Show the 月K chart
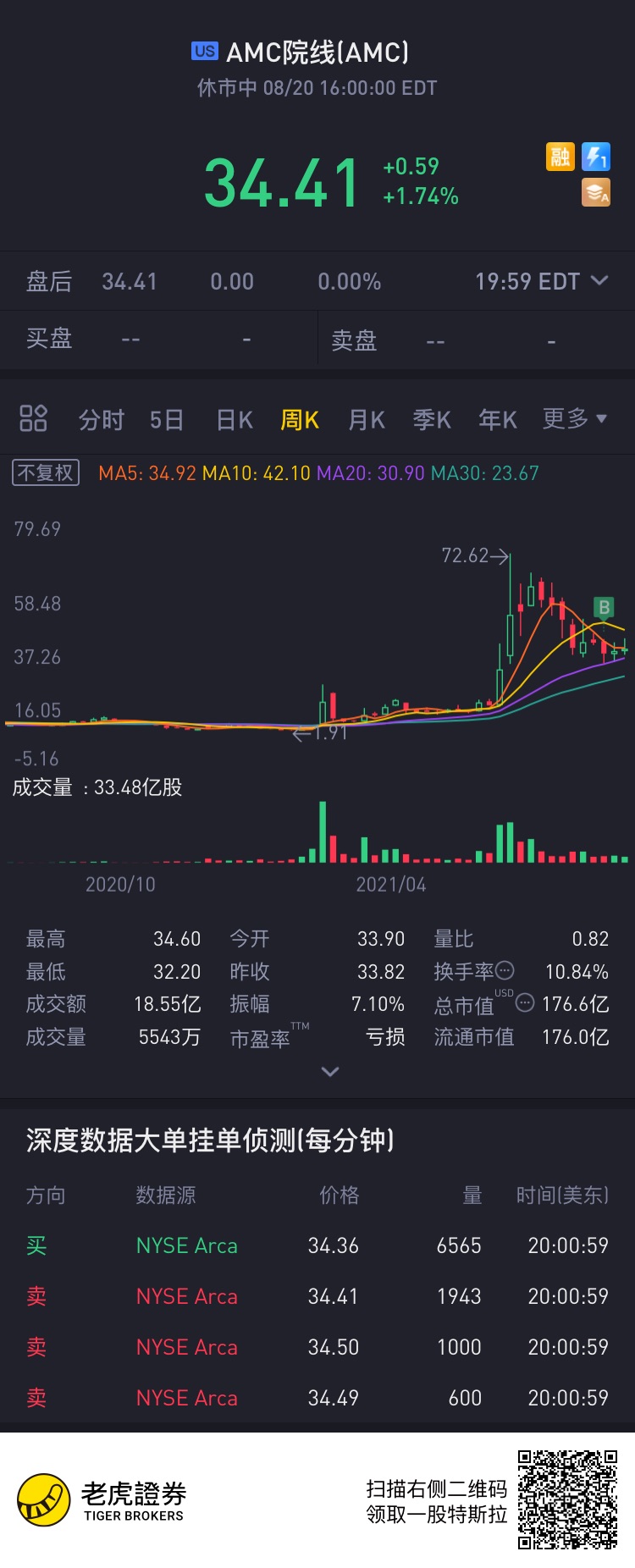 click(367, 420)
